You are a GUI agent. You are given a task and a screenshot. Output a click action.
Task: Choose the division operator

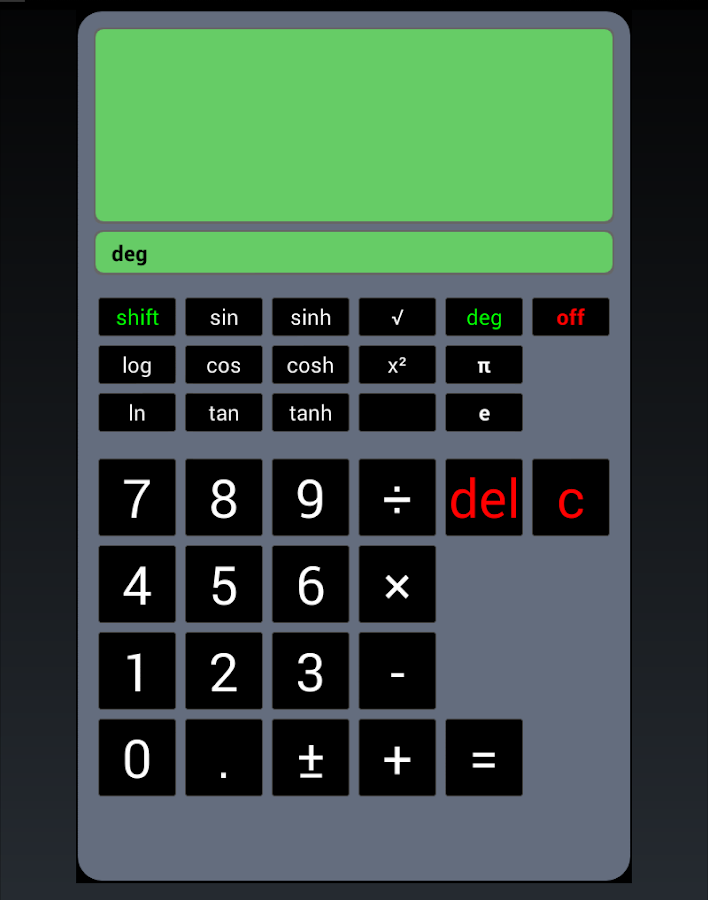coord(397,498)
